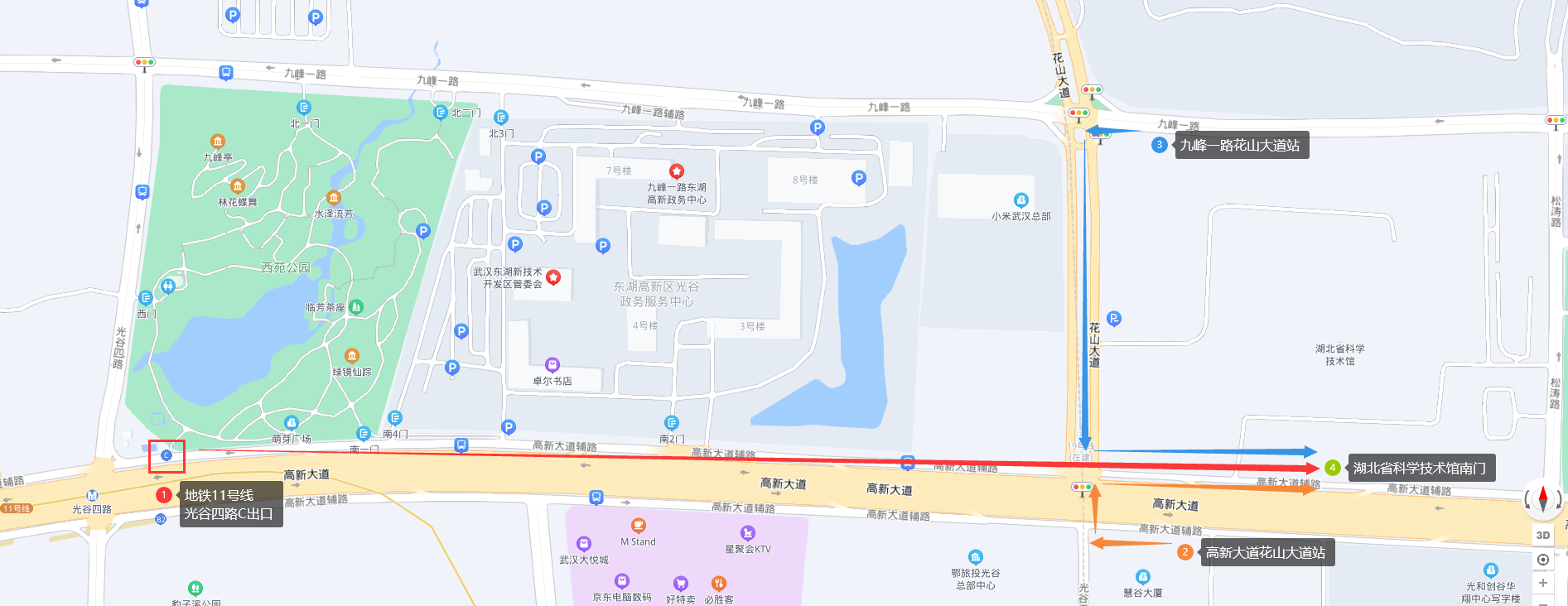The height and width of the screenshot is (606, 1568).
Task: Select the 鄂旅投光谷总部中心 marker
Action: [x=976, y=557]
